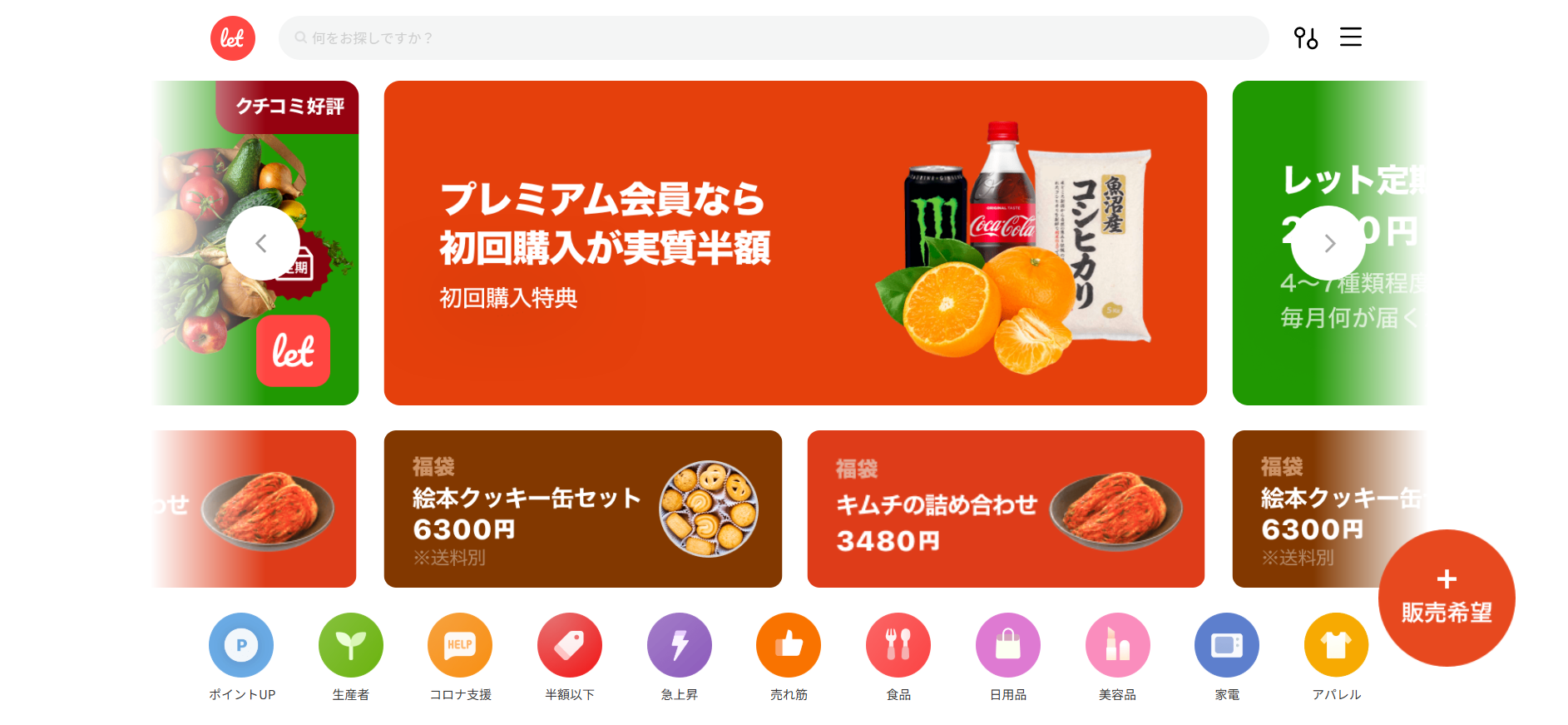Tap the search box field
The image size is (1568, 725).
coord(774,38)
